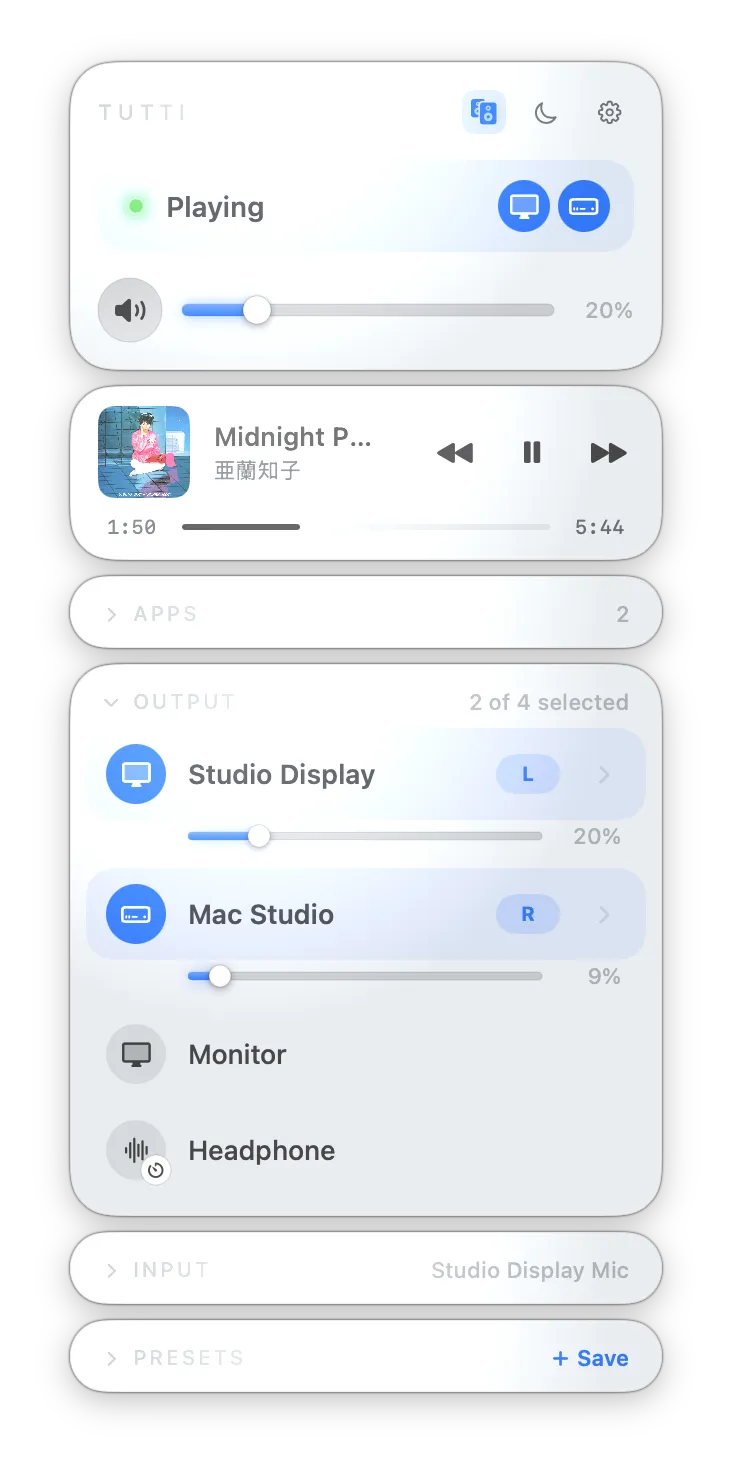732x1474 pixels.
Task: Tap the Mac Studio volume slider
Action: coord(365,976)
